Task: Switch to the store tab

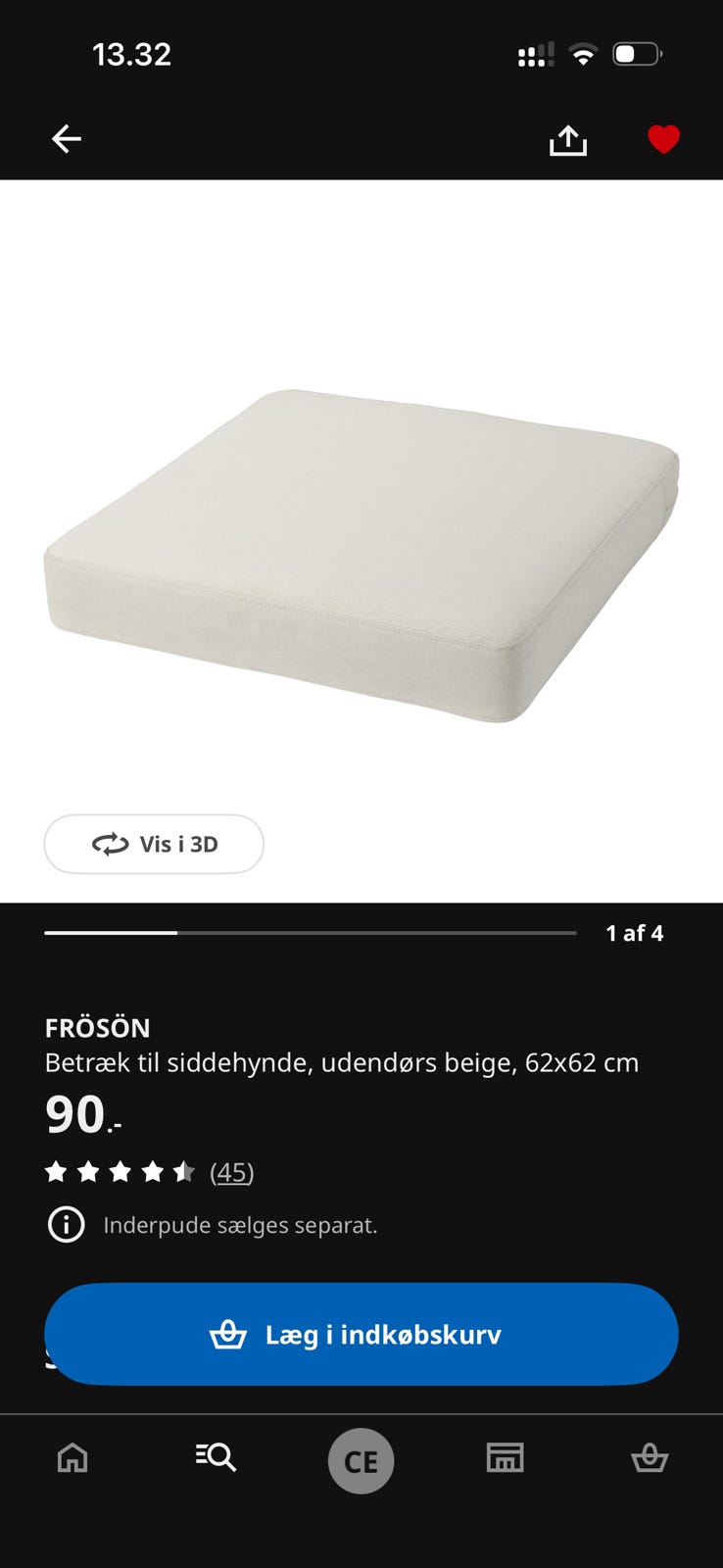Action: click(x=506, y=1458)
